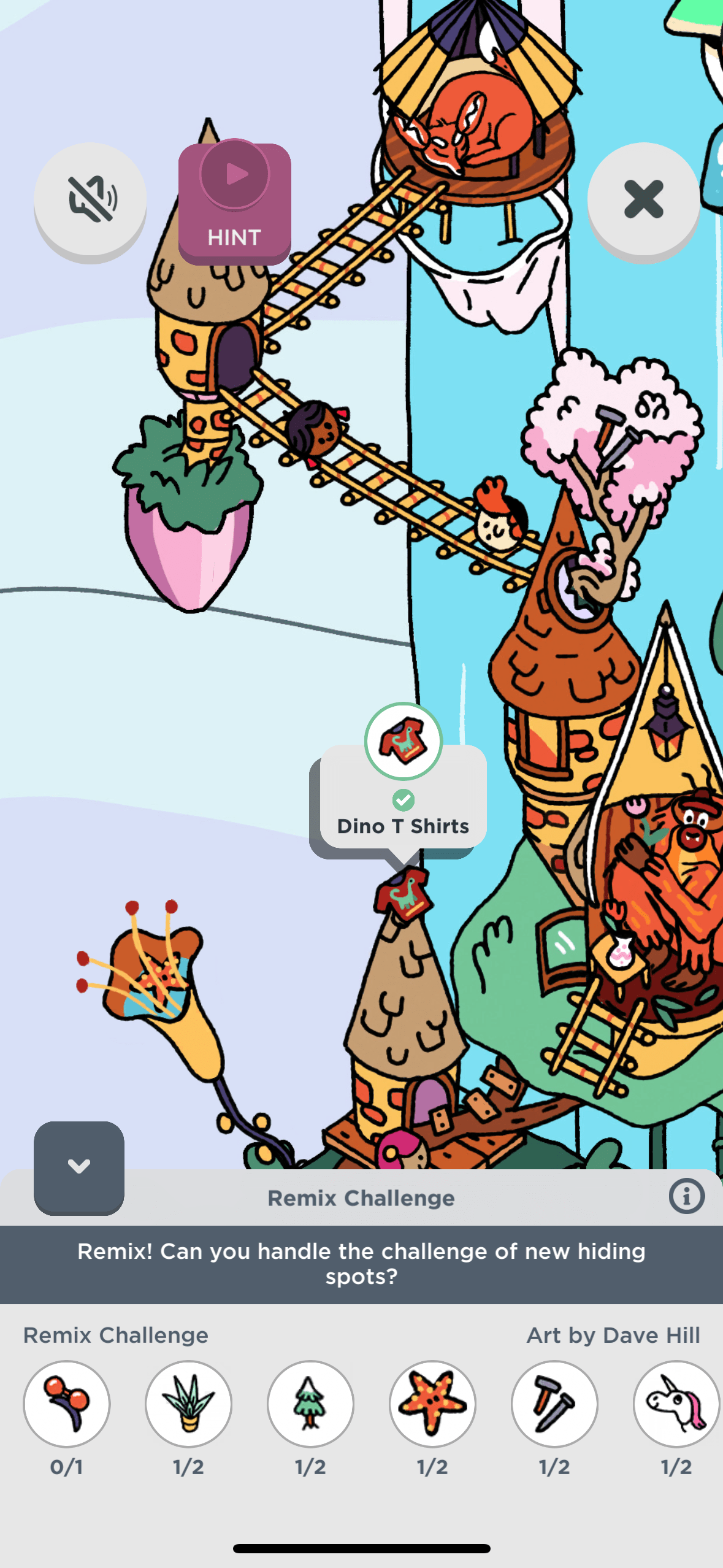Toggle the muted sound button
Screen dimensions: 723x1568
tap(90, 199)
